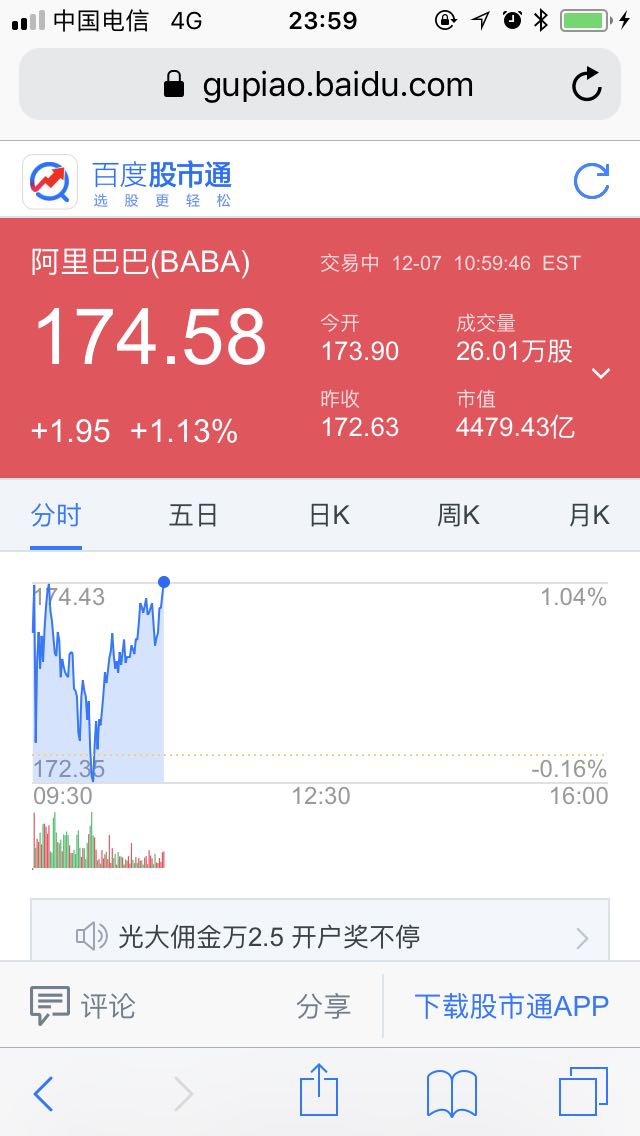Switch to the 日K chart tab

pyautogui.click(x=329, y=516)
